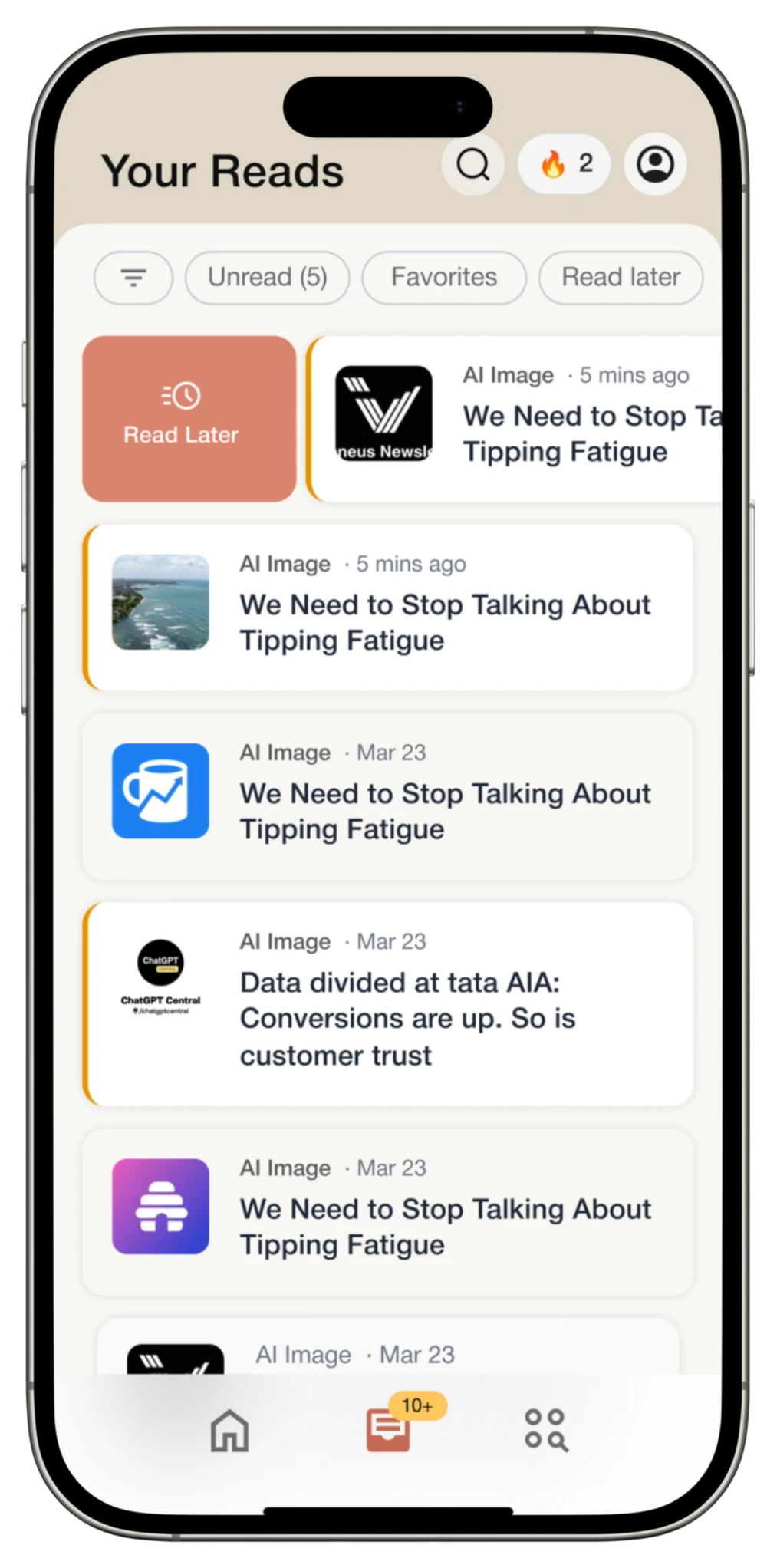Open the explore grid search tab

[545, 1430]
